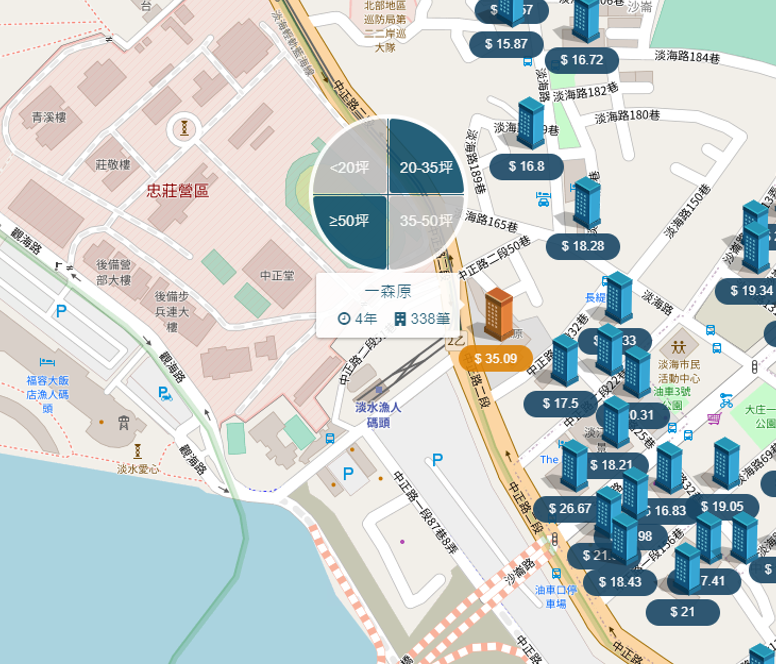776x664 pixels.
Task: Open the 一森原 info card
Action: (x=388, y=305)
